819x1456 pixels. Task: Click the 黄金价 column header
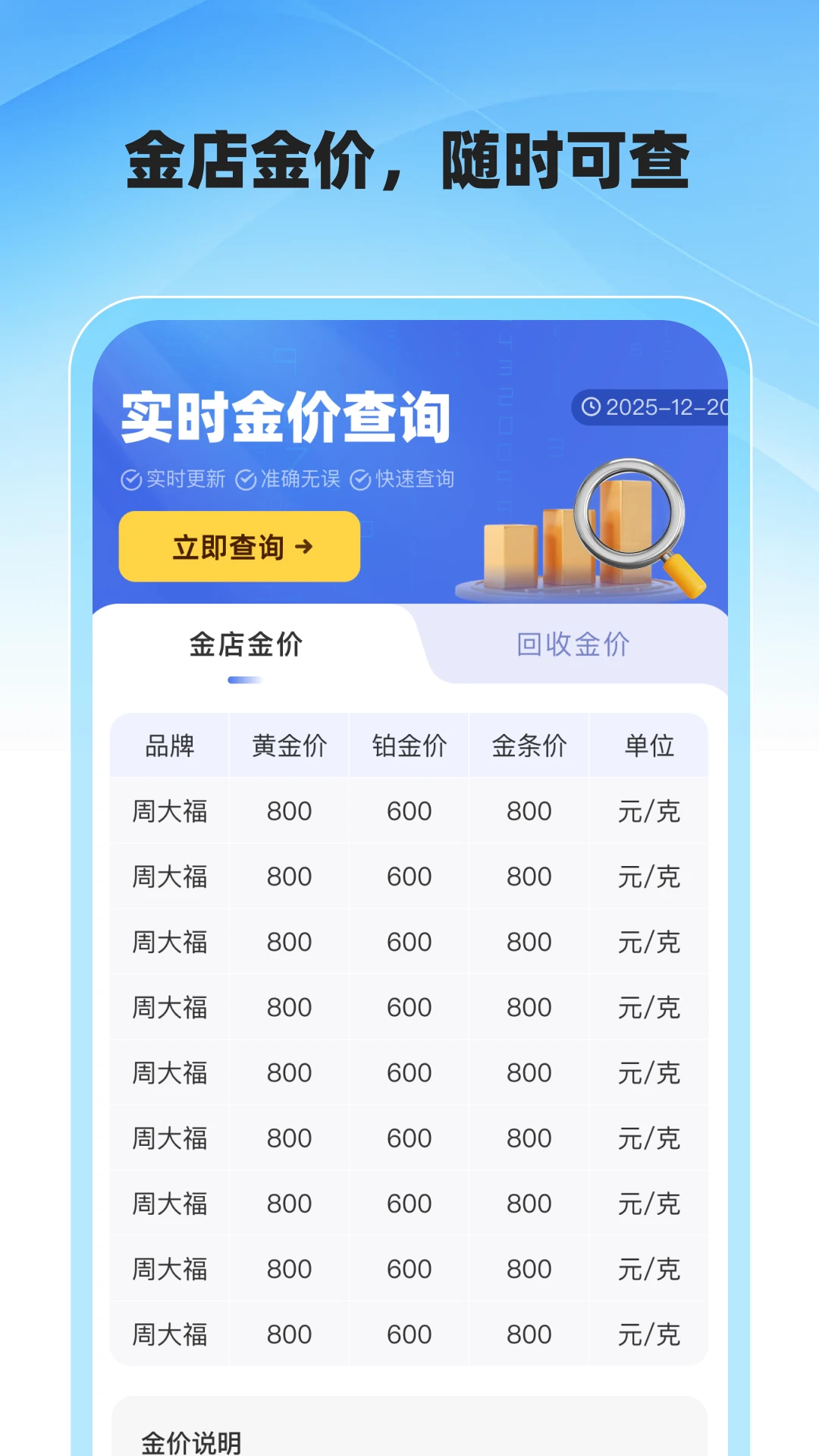[x=289, y=745]
